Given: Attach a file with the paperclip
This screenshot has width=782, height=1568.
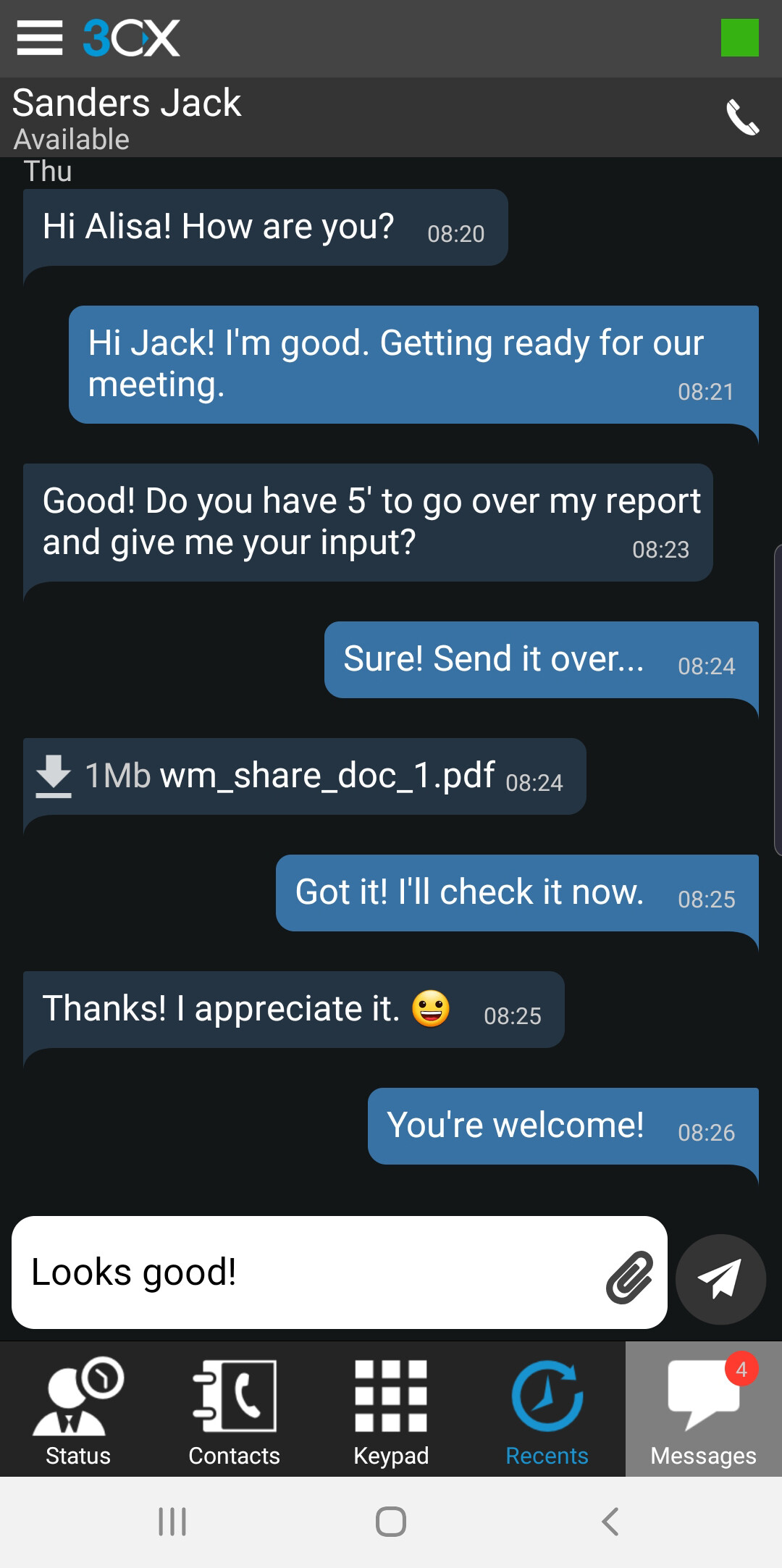Looking at the screenshot, I should [630, 1276].
